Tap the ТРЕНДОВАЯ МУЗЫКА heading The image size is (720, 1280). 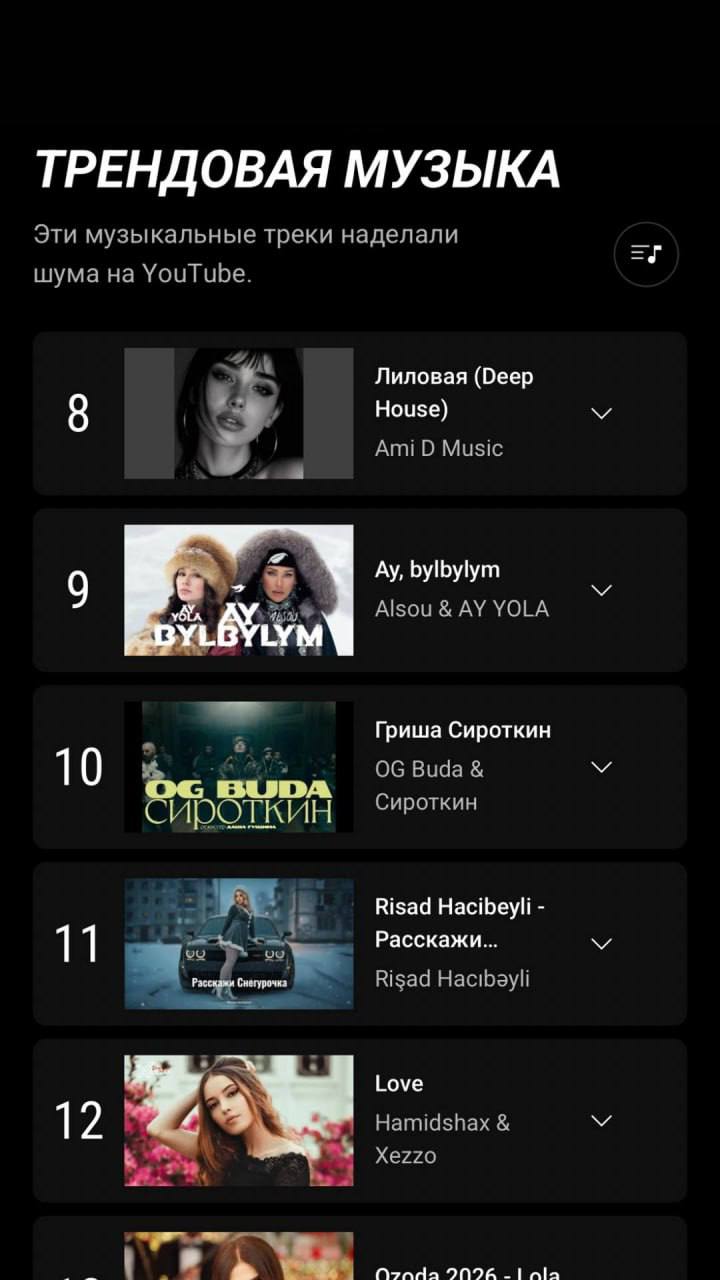point(297,169)
